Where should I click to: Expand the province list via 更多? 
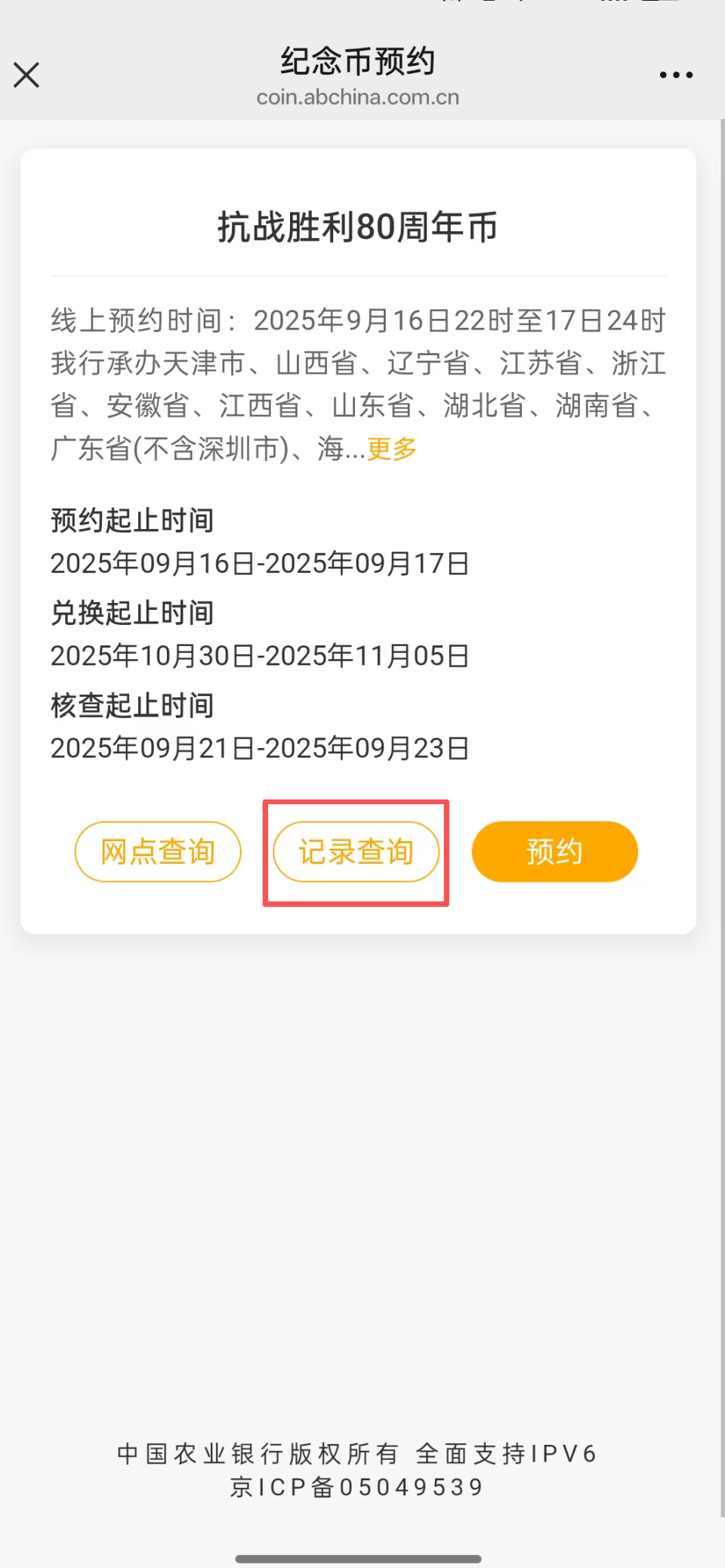tap(390, 449)
